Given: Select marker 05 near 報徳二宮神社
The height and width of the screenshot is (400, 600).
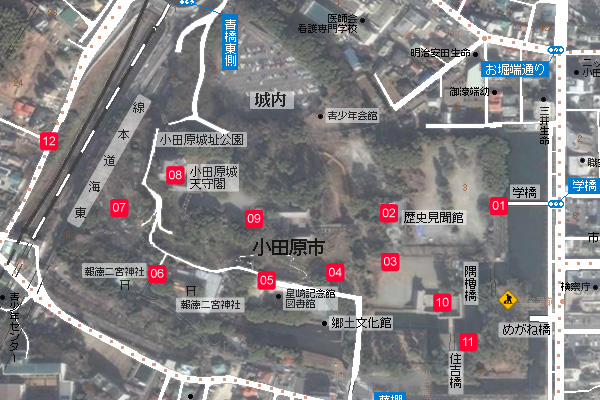Looking at the screenshot, I should 266,281.
